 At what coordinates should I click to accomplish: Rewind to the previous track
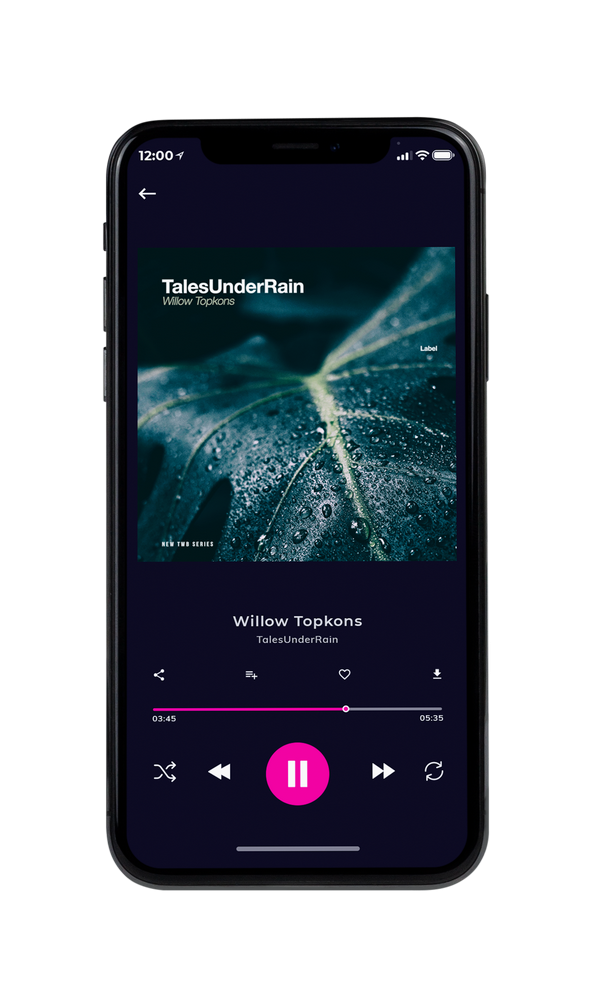tap(219, 772)
